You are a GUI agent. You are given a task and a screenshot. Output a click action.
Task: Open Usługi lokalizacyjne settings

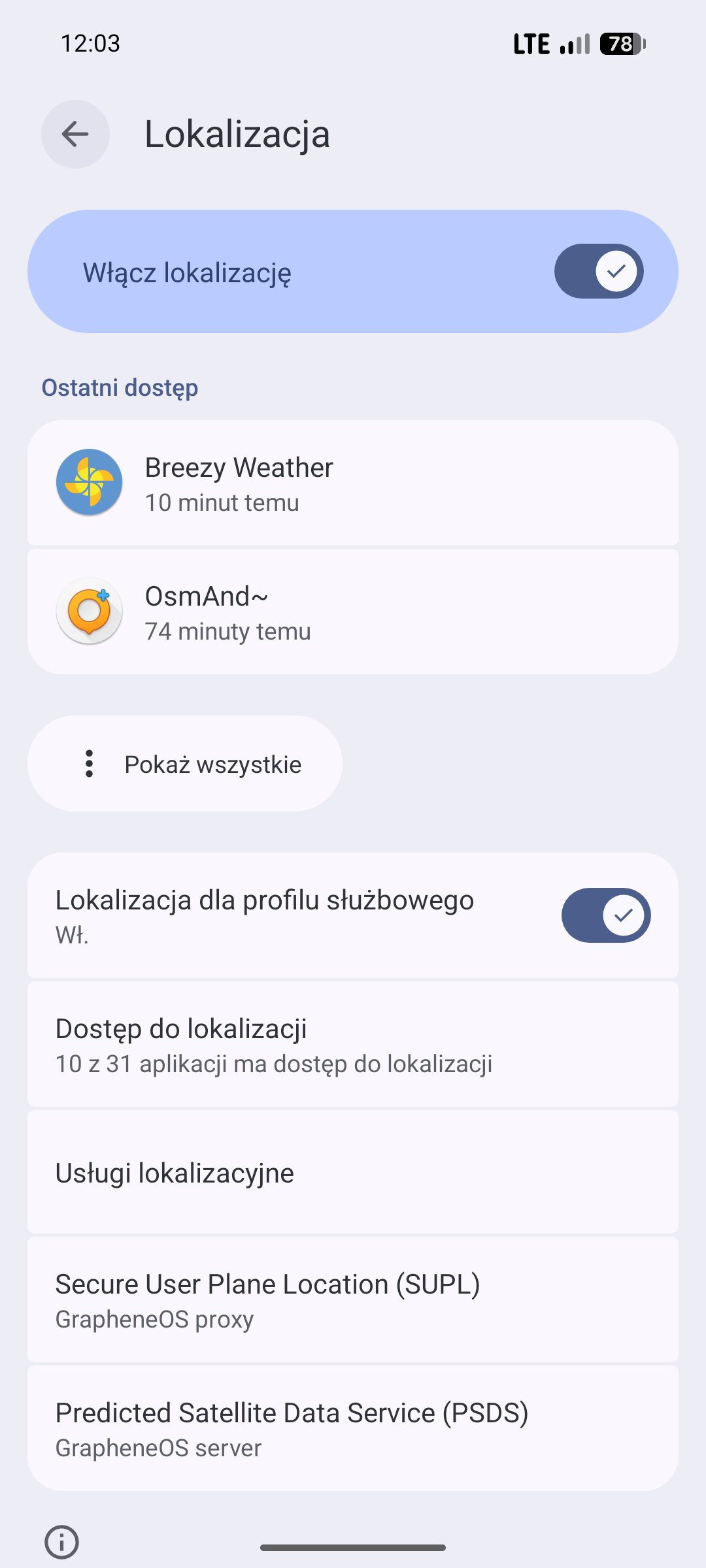(x=353, y=1173)
